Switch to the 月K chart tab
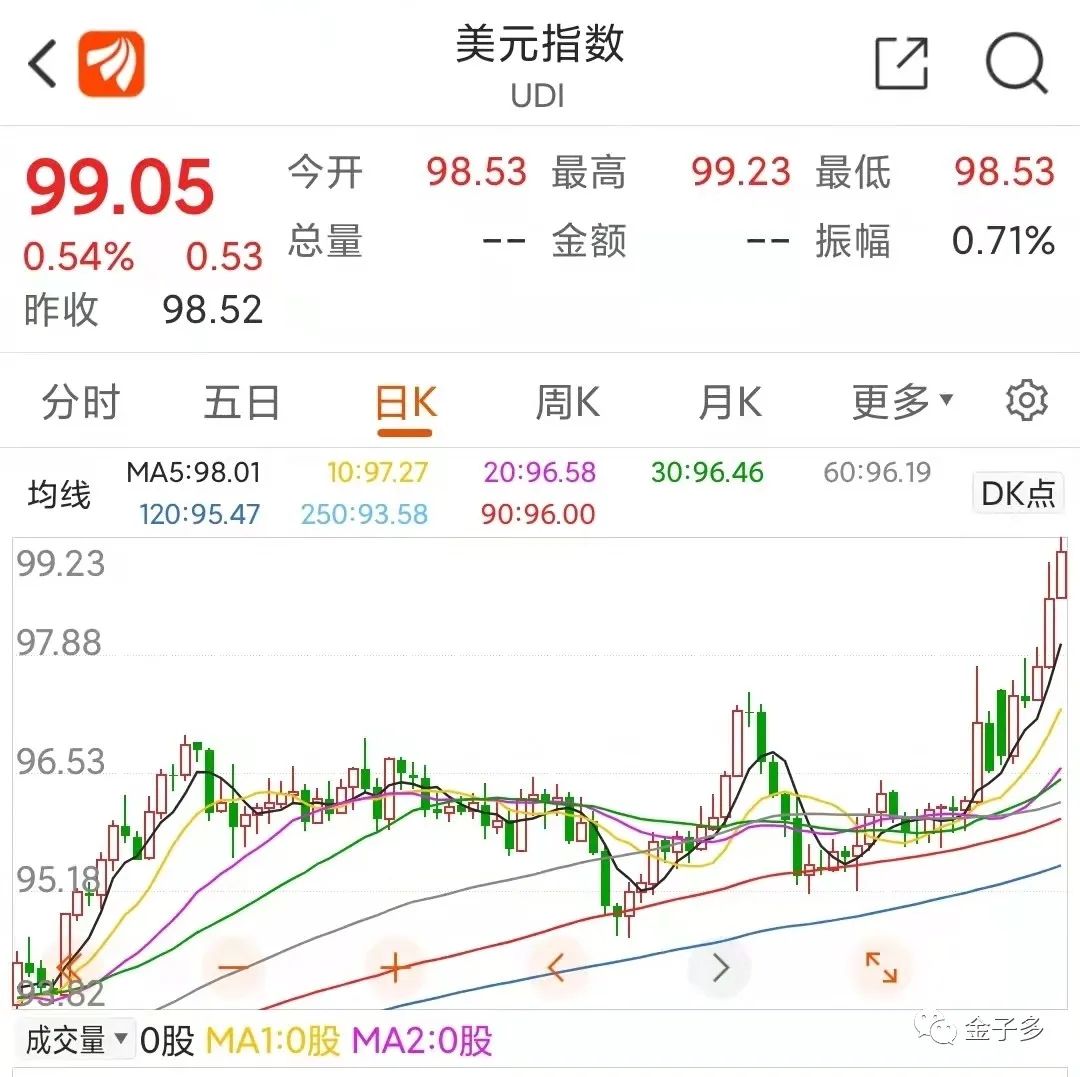Image resolution: width=1080 pixels, height=1077 pixels. tap(729, 403)
